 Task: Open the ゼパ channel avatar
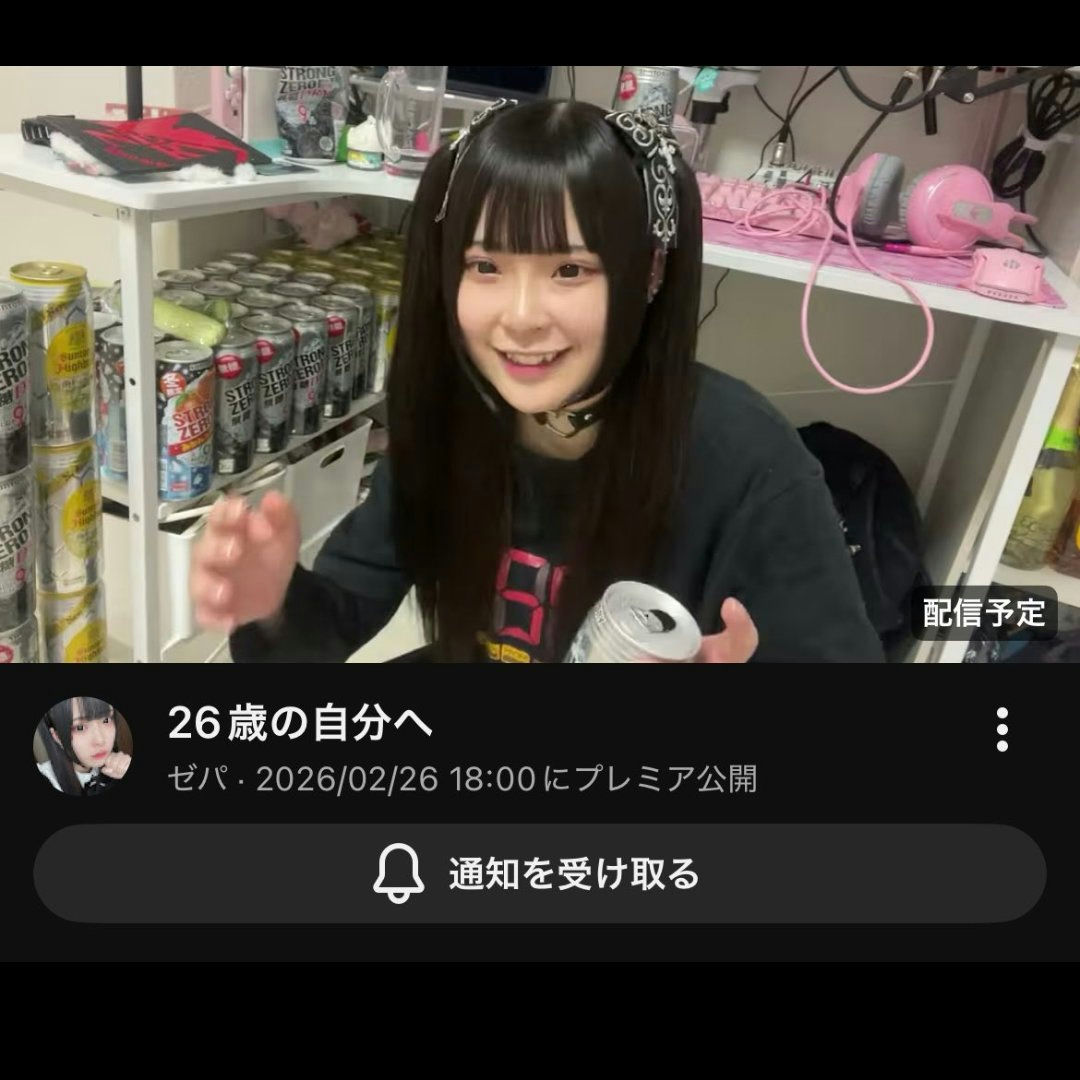coord(83,746)
